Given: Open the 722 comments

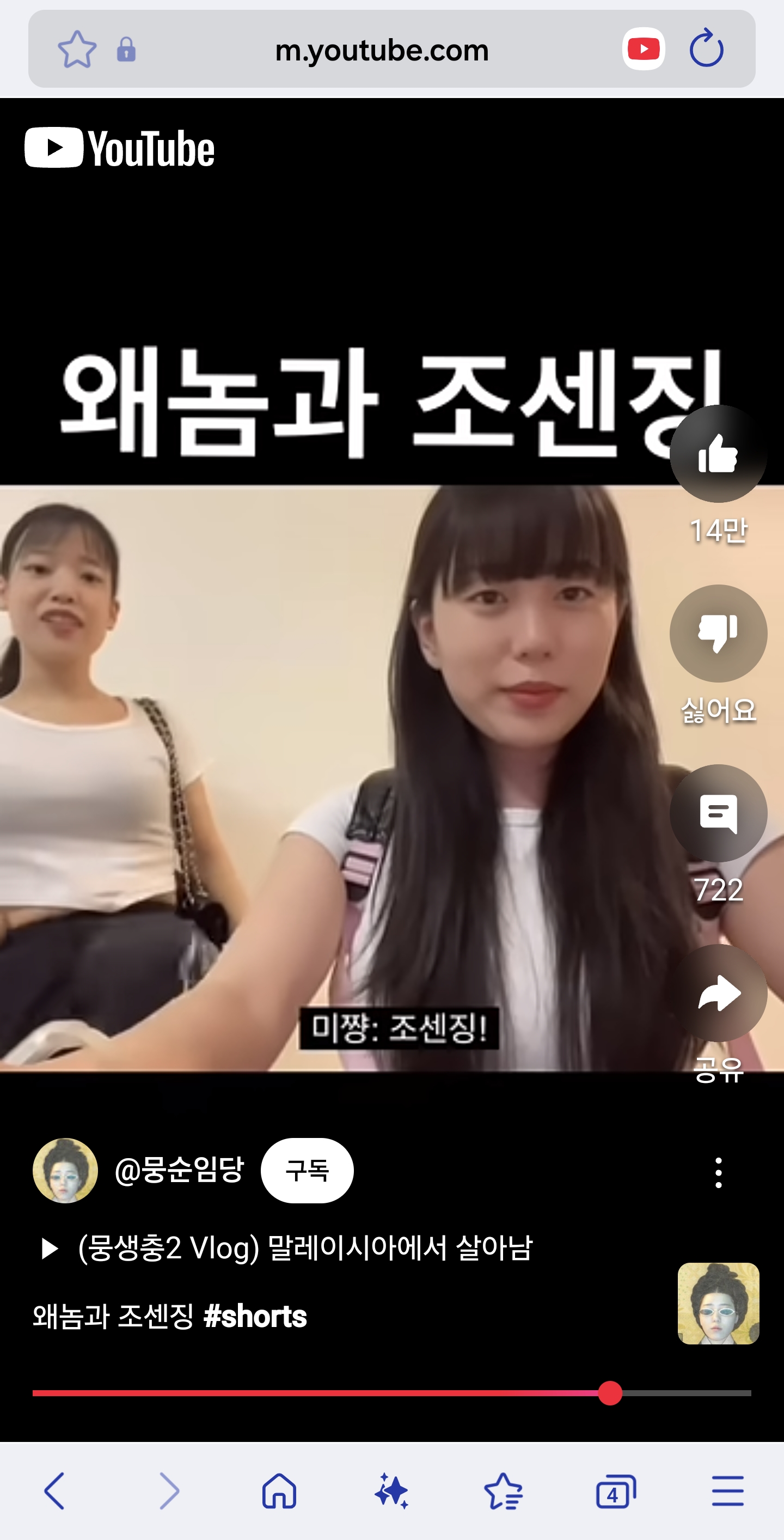Looking at the screenshot, I should pyautogui.click(x=718, y=814).
